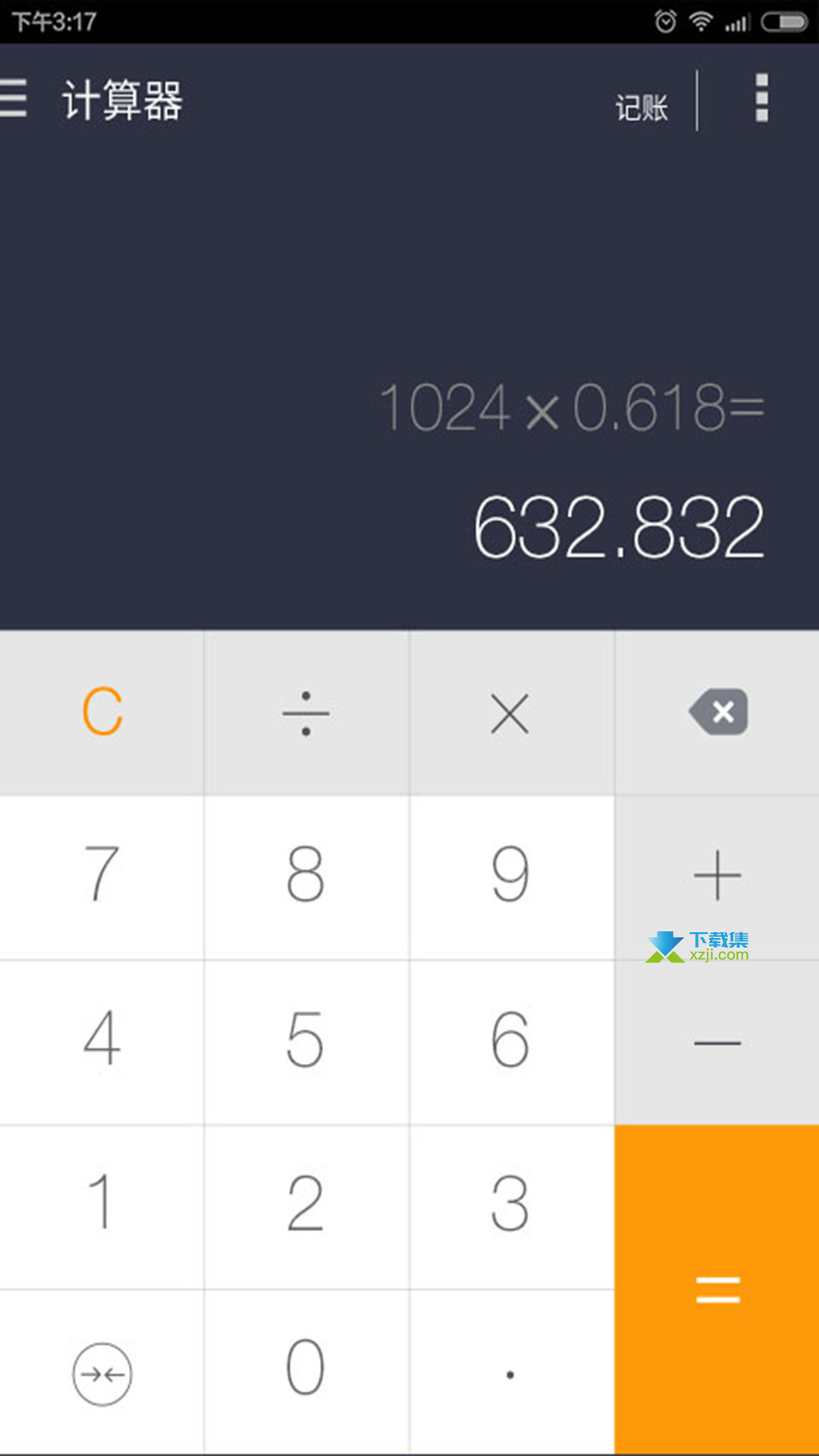Tap the decimal point key
Screen dimensions: 819x1456
[x=510, y=1371]
